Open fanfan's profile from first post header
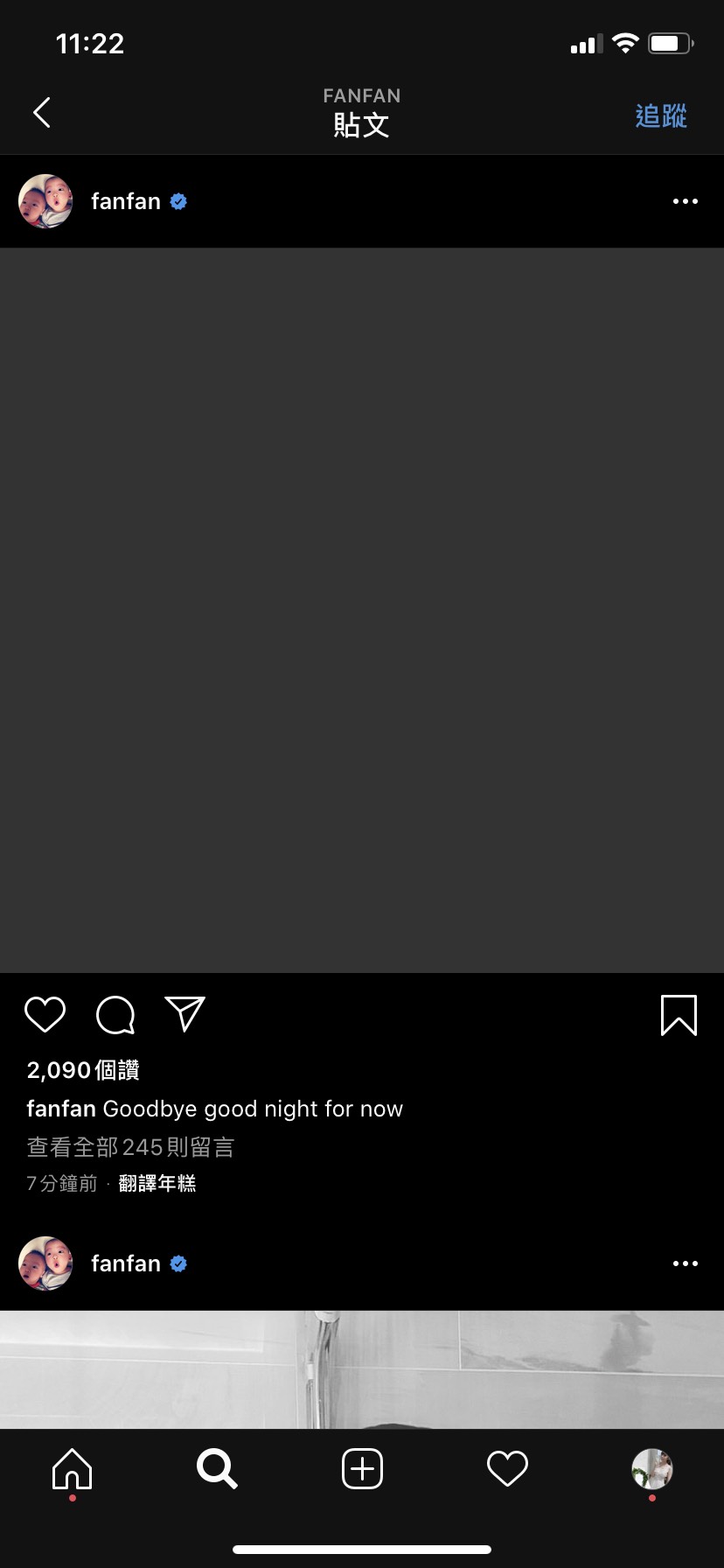 [x=126, y=201]
